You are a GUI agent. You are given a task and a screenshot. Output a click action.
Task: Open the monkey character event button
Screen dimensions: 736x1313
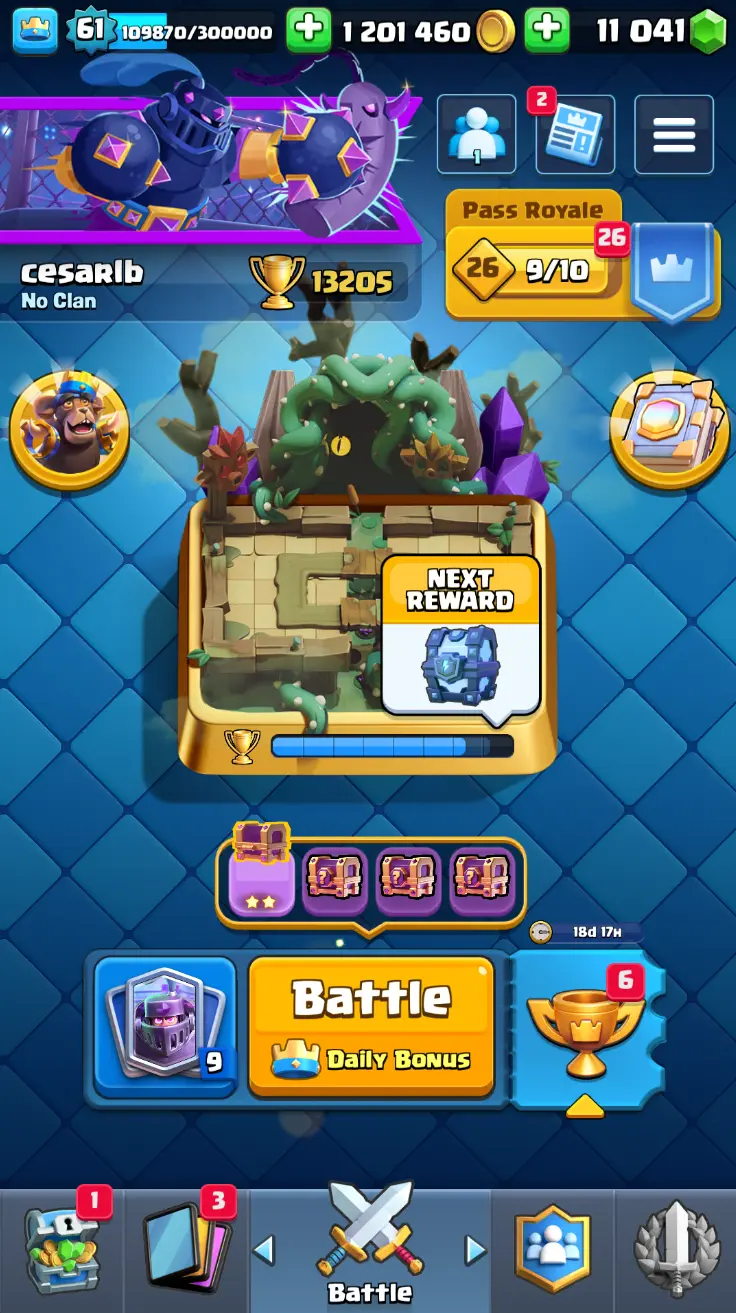[x=69, y=429]
